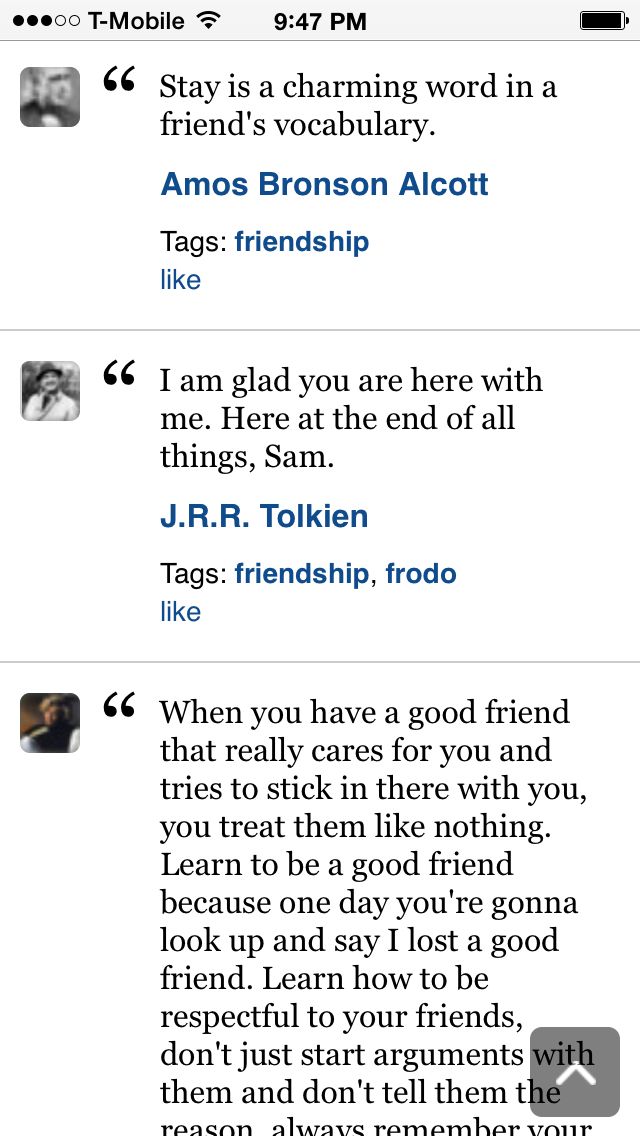This screenshot has height=1136, width=640.
Task: Like the Amos Bronson Alcott quote
Action: click(180, 280)
